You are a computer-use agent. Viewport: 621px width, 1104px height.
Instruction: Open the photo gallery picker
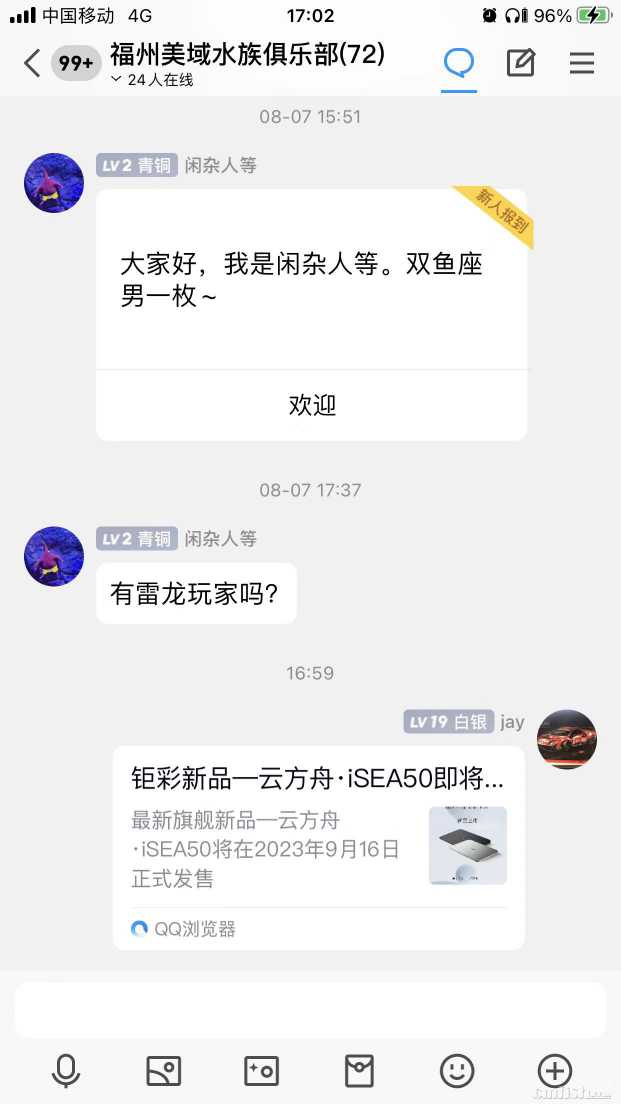(x=163, y=1071)
